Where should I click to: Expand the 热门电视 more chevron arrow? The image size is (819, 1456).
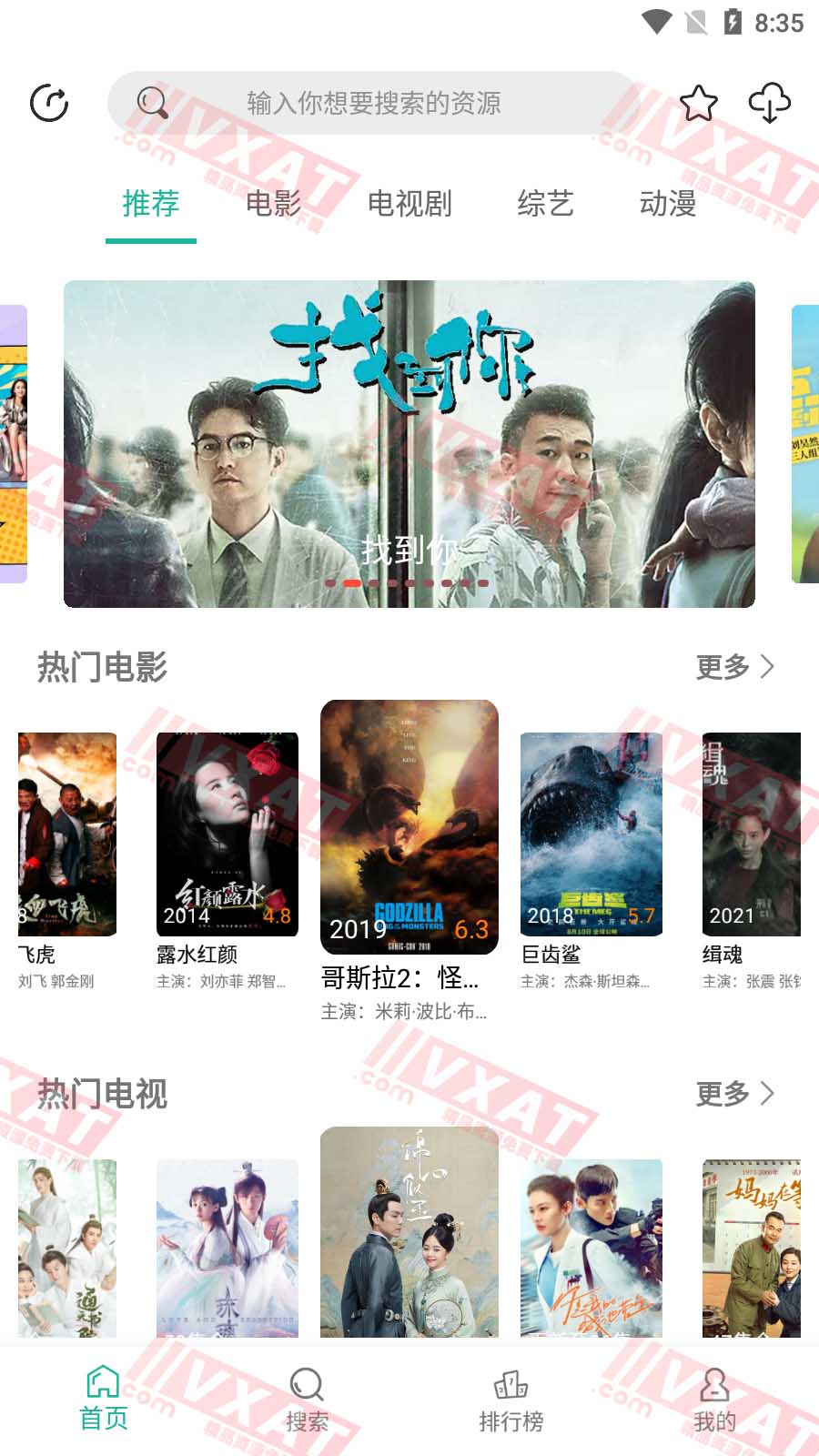pos(767,1095)
